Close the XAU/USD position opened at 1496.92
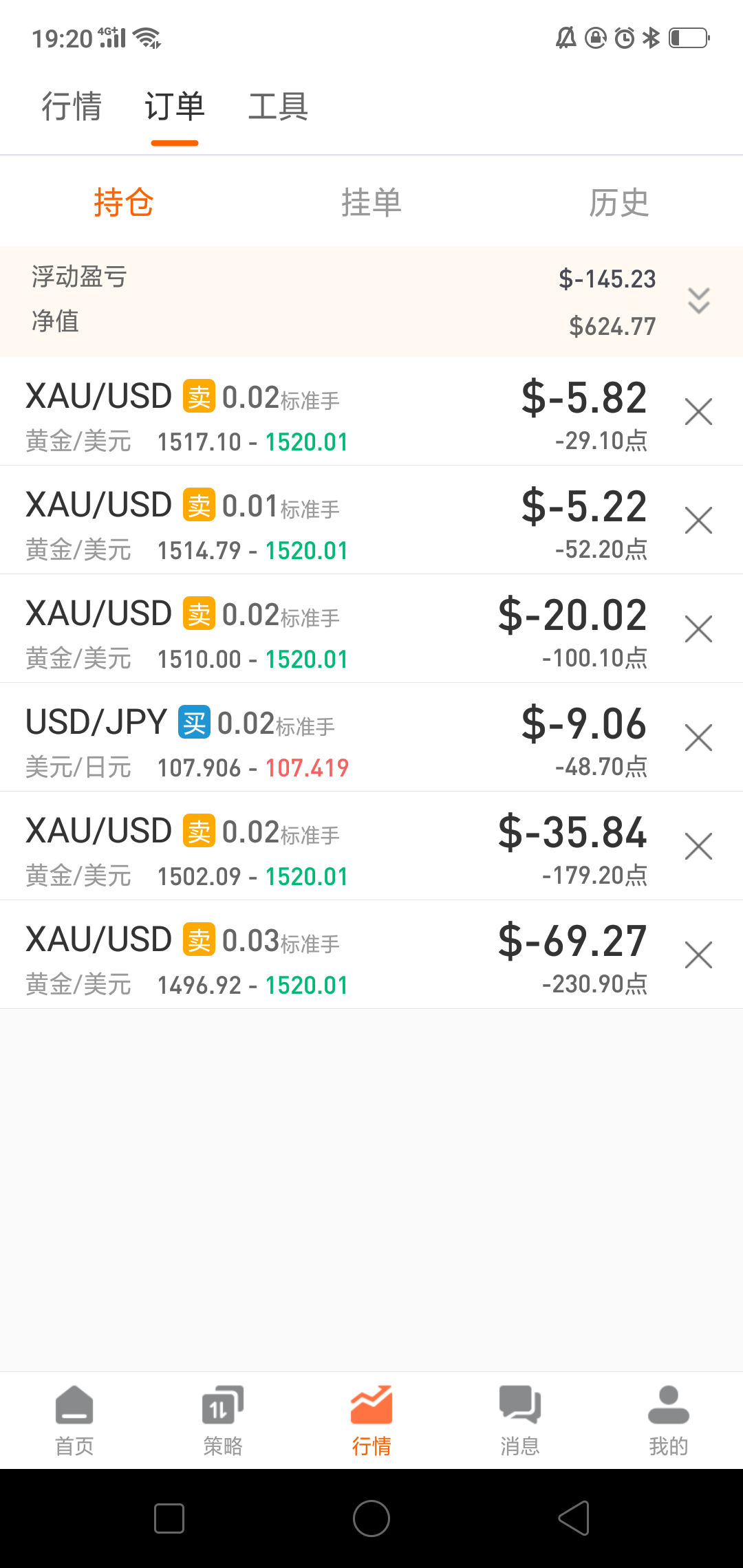Image resolution: width=743 pixels, height=1568 pixels. (x=698, y=955)
